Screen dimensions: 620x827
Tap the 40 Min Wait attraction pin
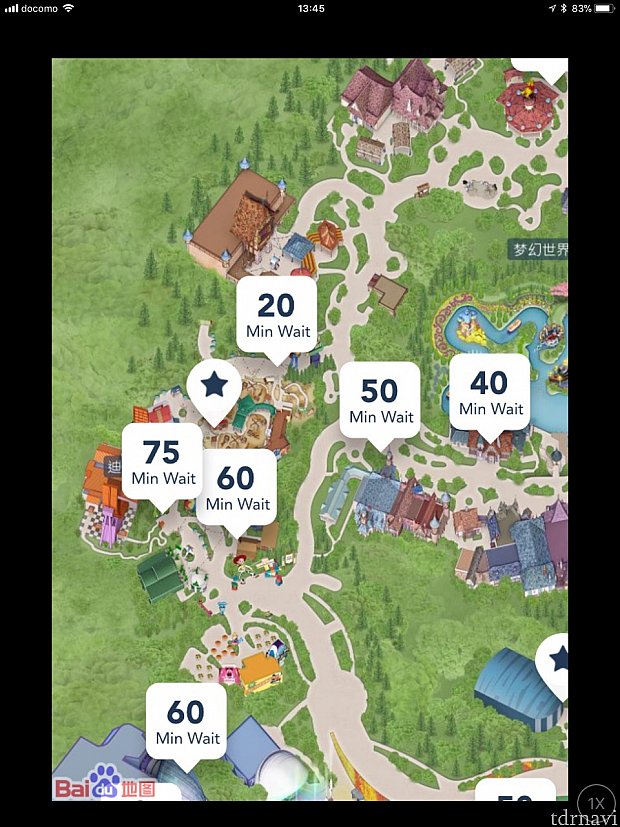(x=490, y=391)
